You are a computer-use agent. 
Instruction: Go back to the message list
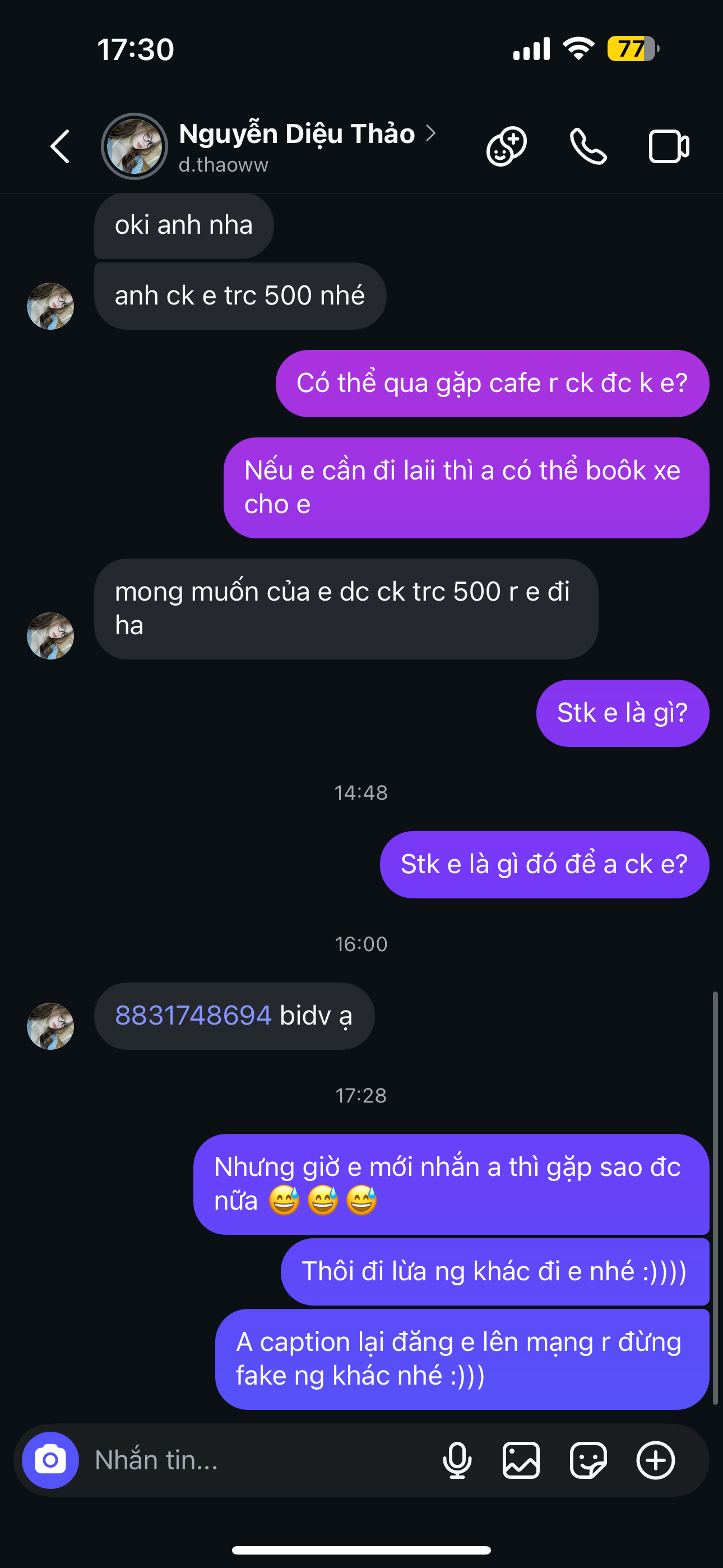(61, 147)
